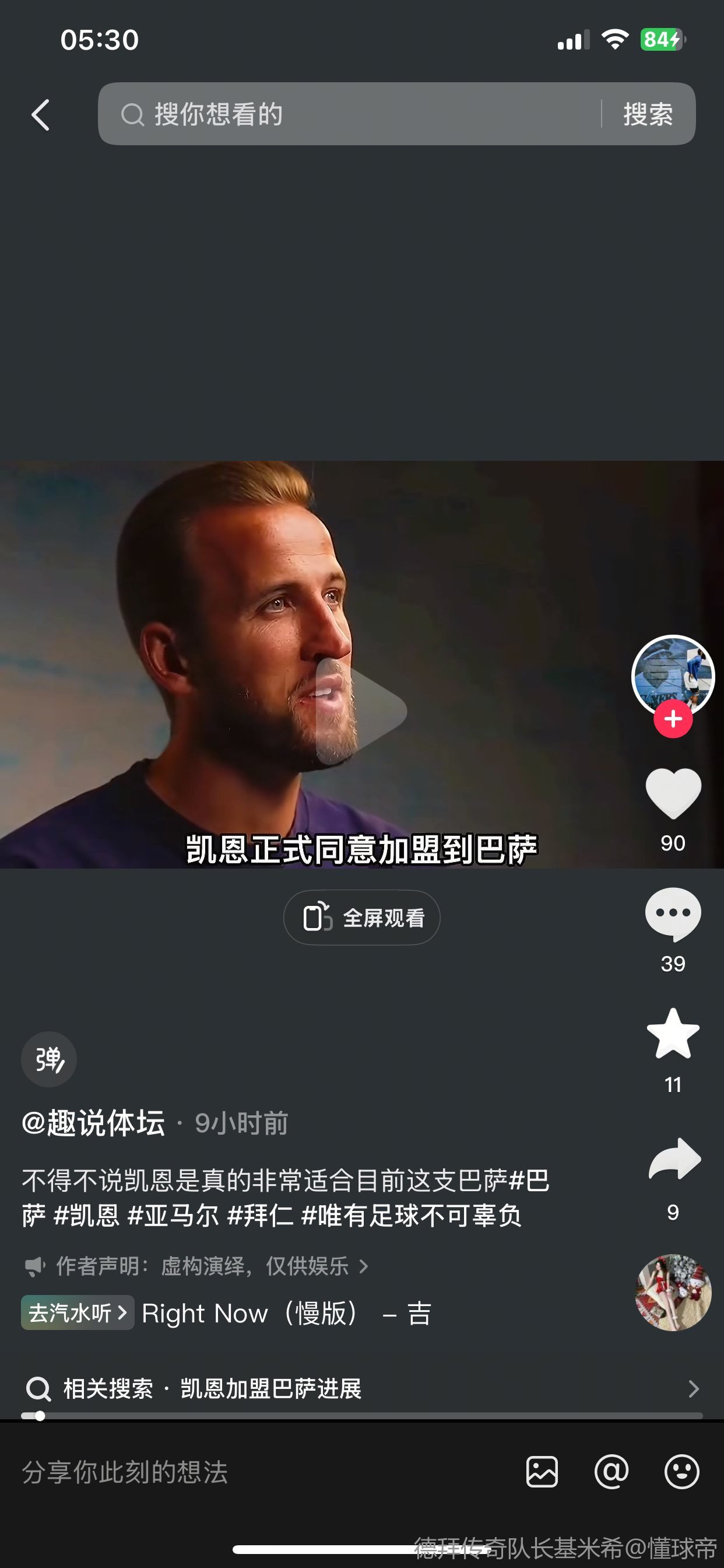This screenshot has width=724, height=1568.
Task: Open the spinning music disc thumbnail
Action: (673, 1293)
